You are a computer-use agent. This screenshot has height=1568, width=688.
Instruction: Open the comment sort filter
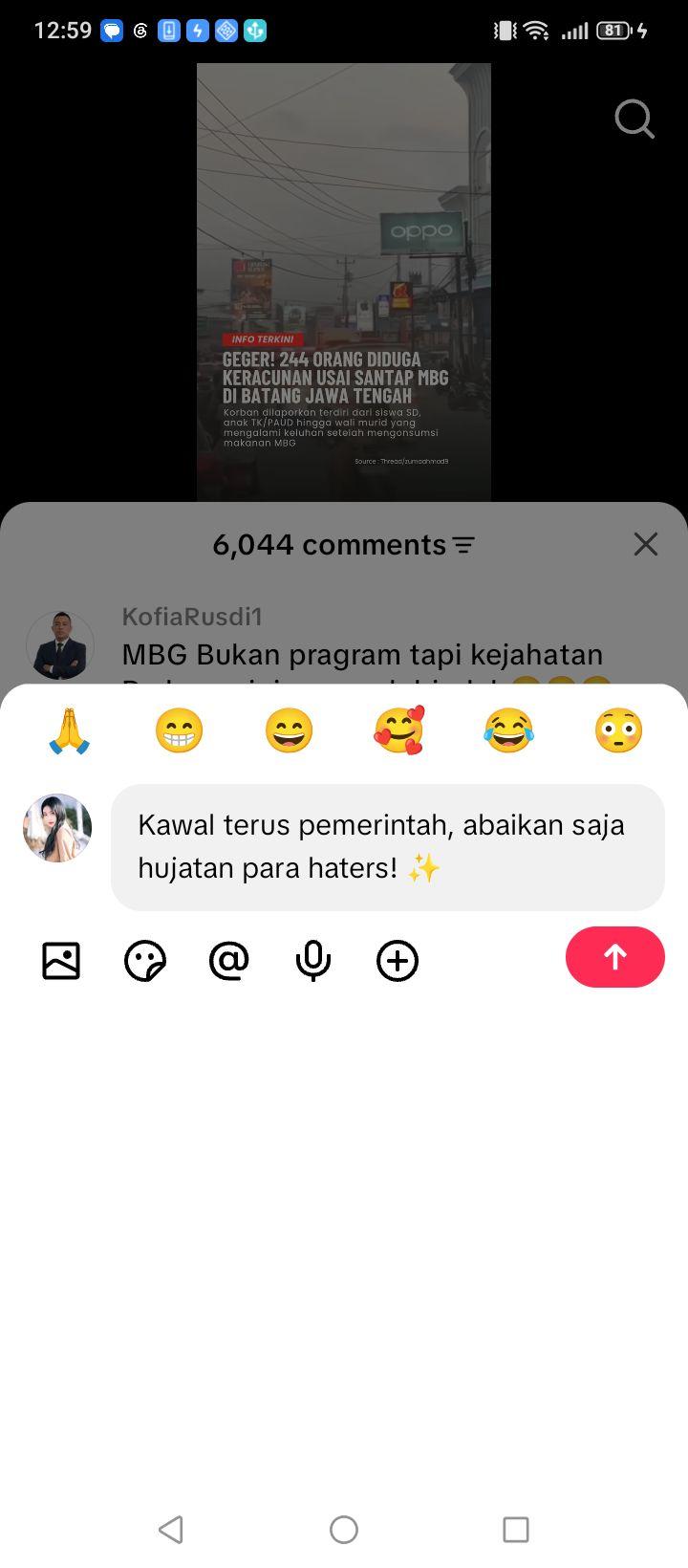pyautogui.click(x=463, y=545)
